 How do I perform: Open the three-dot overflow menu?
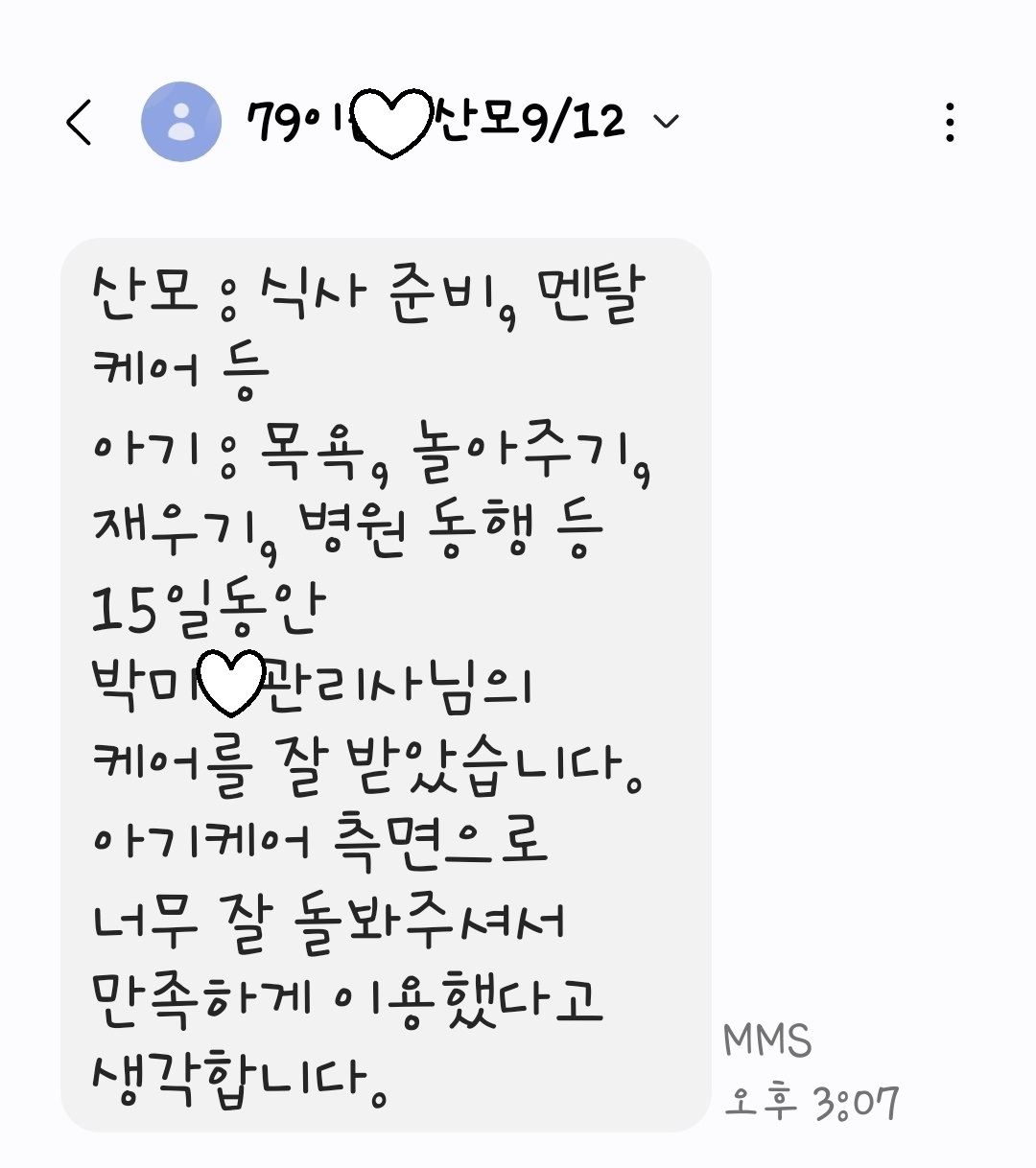(x=949, y=122)
